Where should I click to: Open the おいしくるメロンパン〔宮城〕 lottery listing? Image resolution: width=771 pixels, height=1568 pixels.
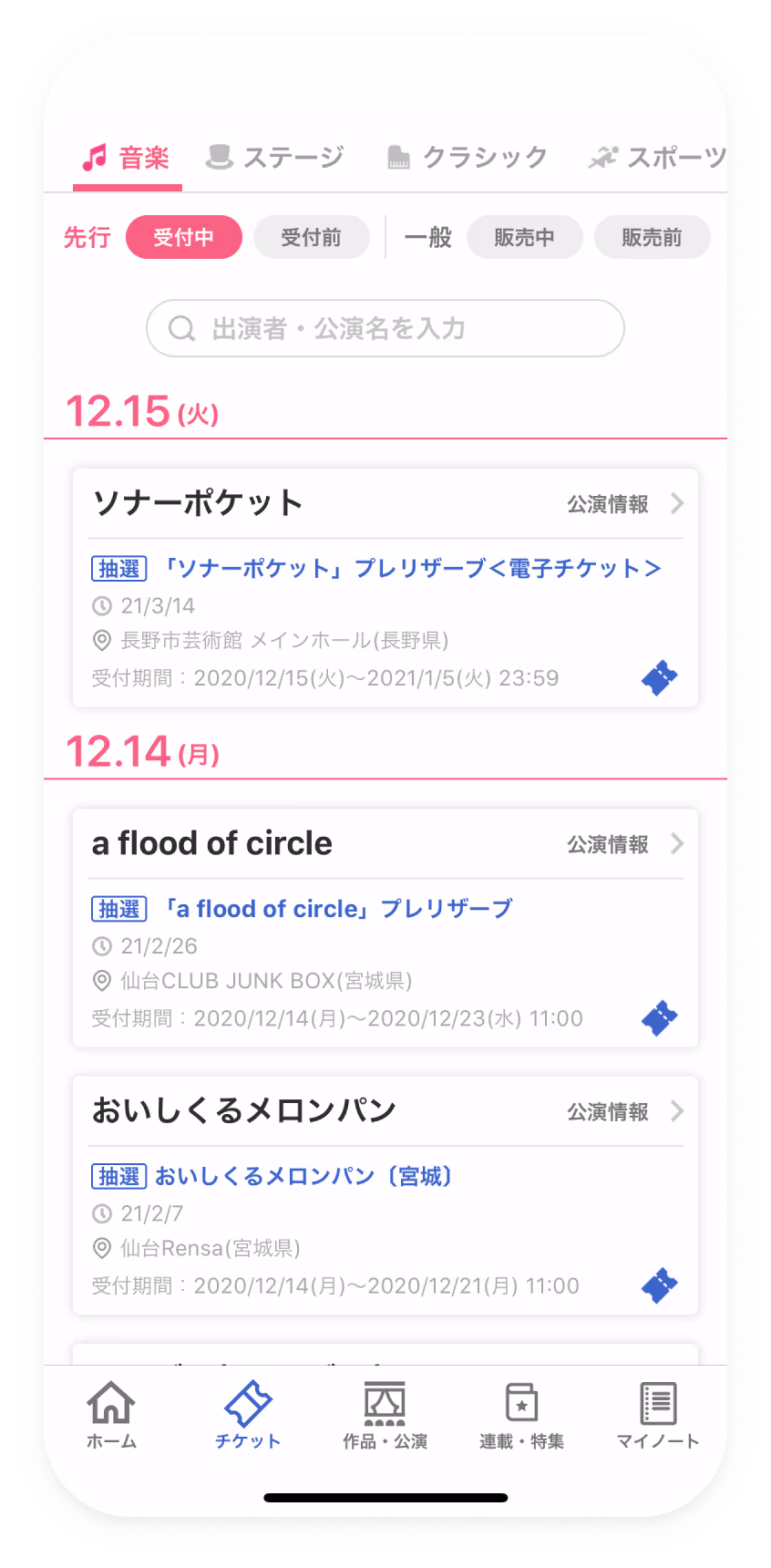pos(272,1176)
